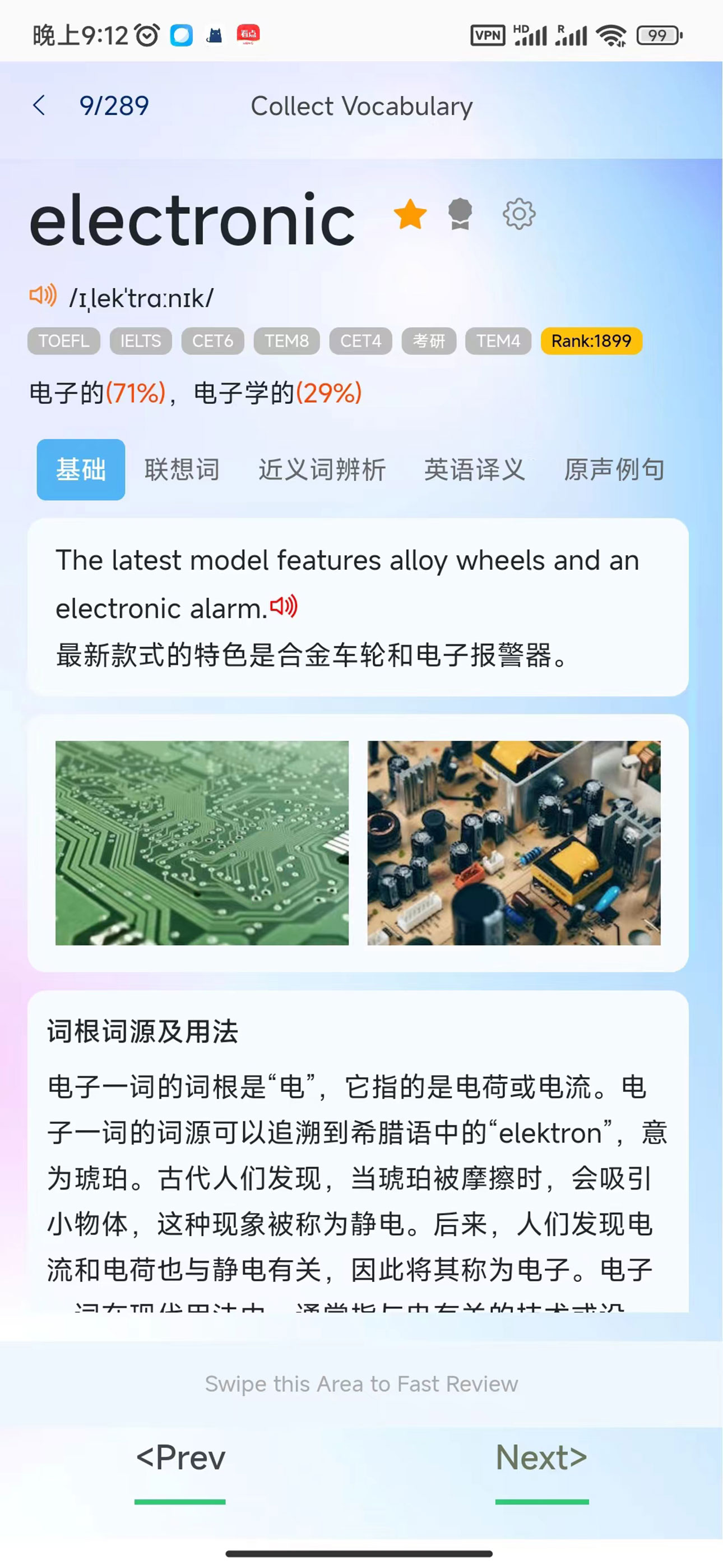The height and width of the screenshot is (1568, 723).
Task: Unstar the word electronic
Action: (410, 214)
